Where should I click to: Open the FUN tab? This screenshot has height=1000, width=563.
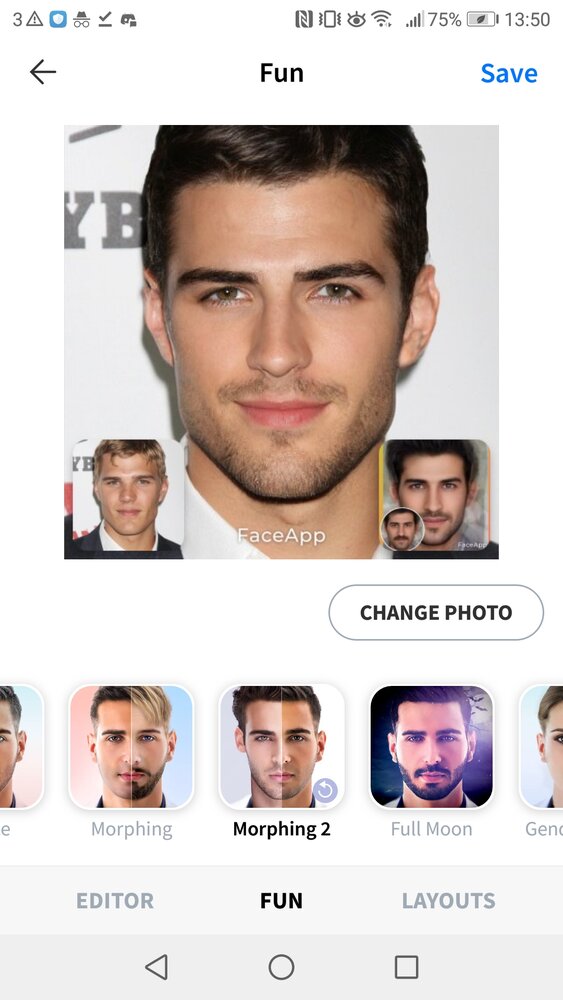coord(281,901)
